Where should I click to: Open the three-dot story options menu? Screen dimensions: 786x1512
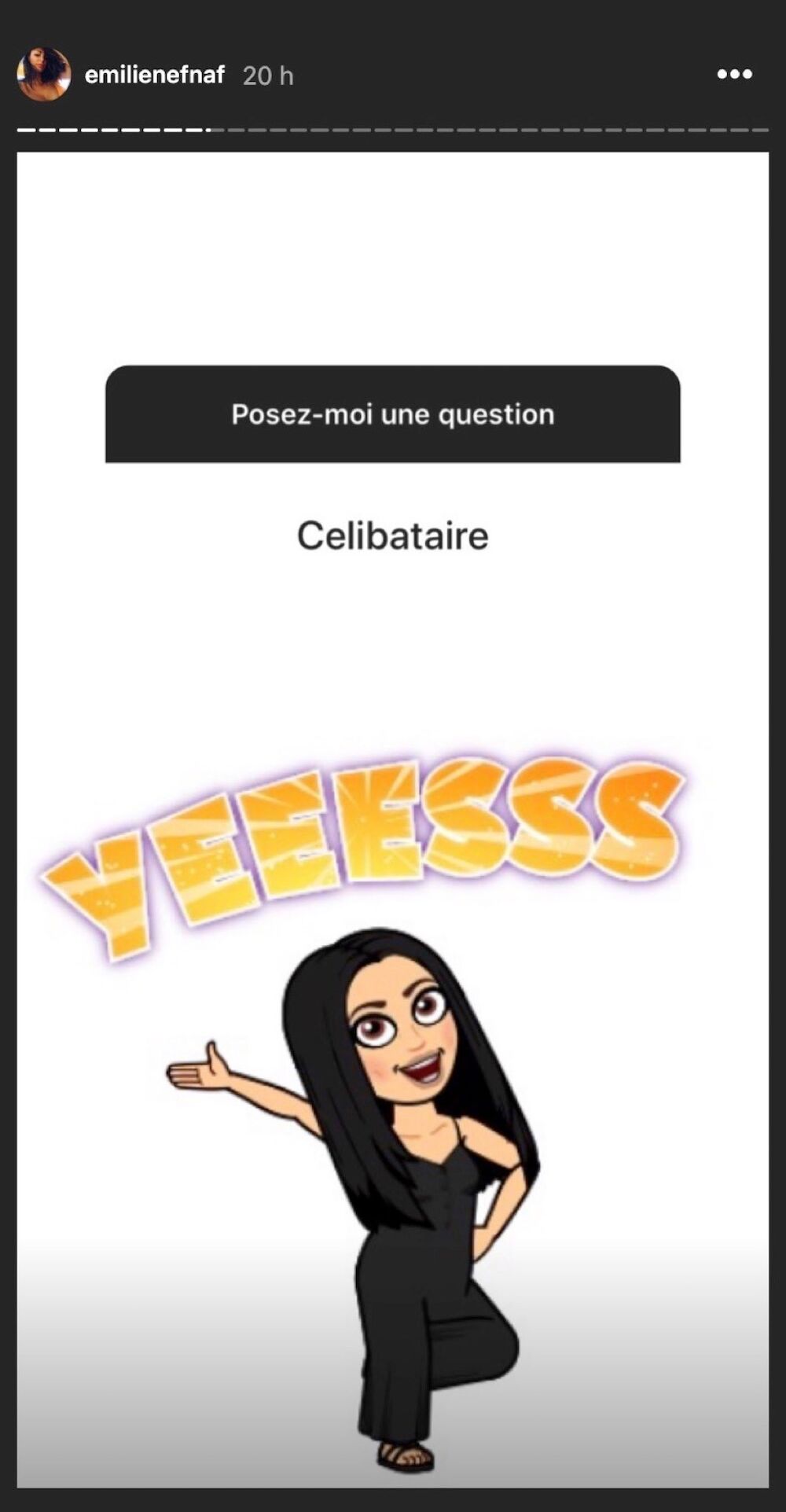(734, 74)
